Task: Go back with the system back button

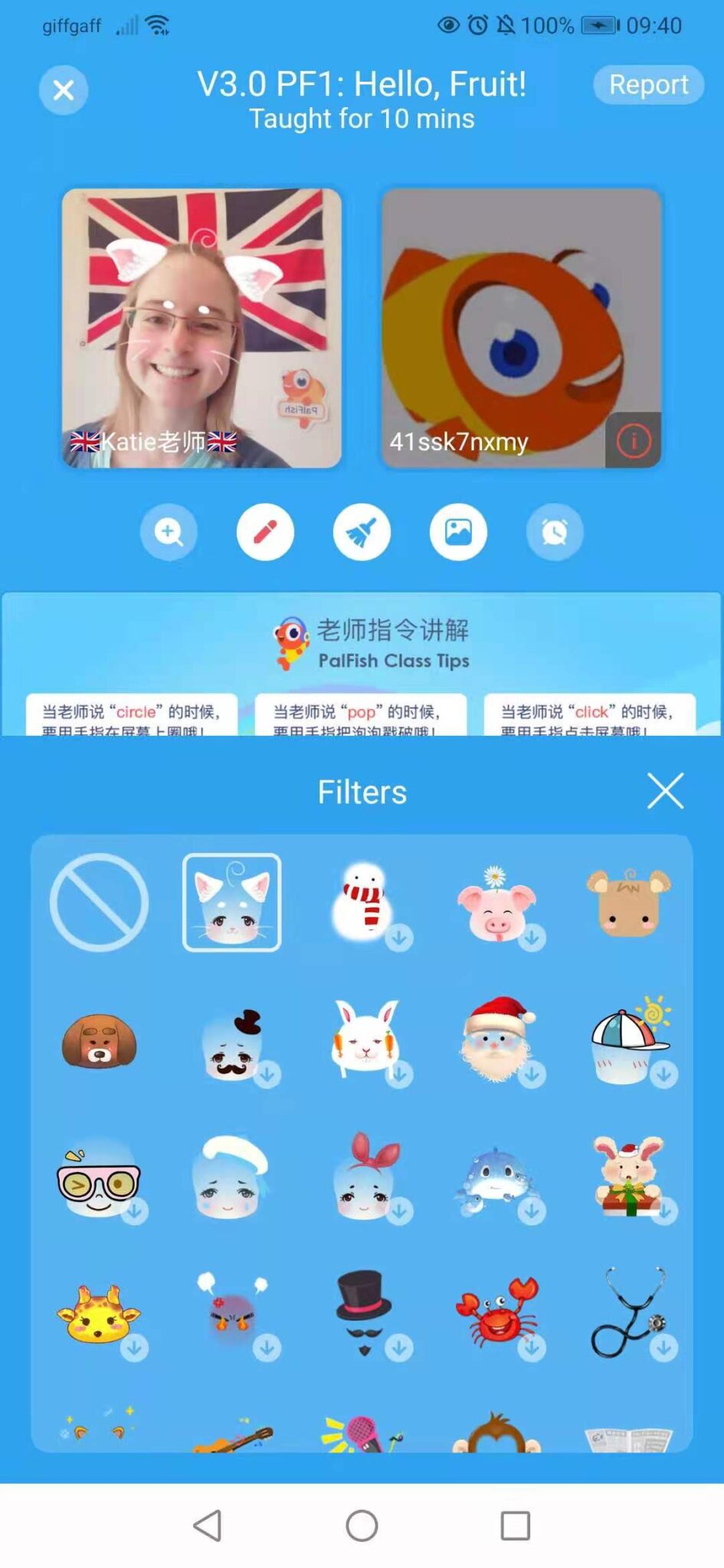Action: [208, 1525]
